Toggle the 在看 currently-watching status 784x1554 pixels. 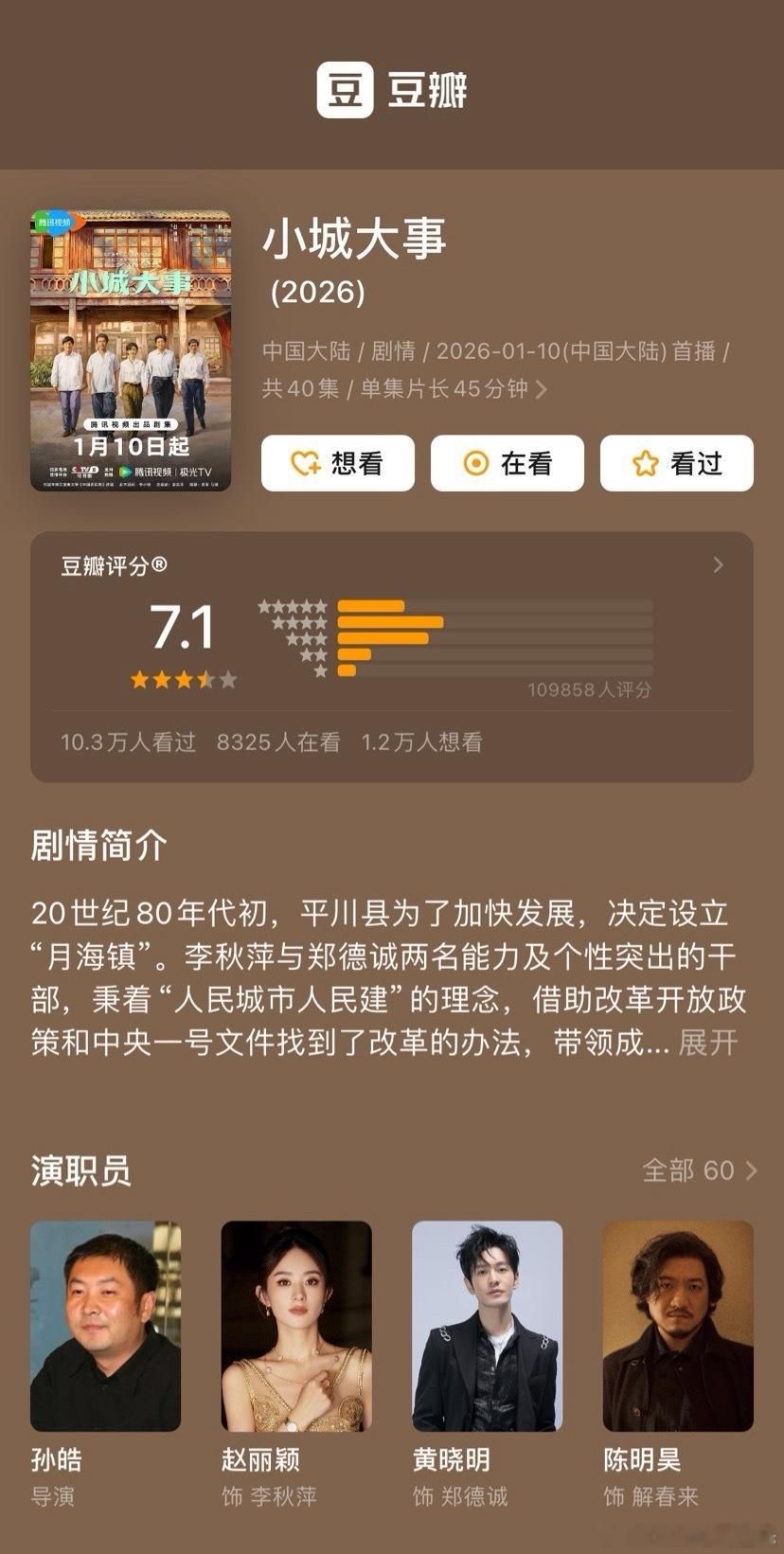(x=507, y=463)
